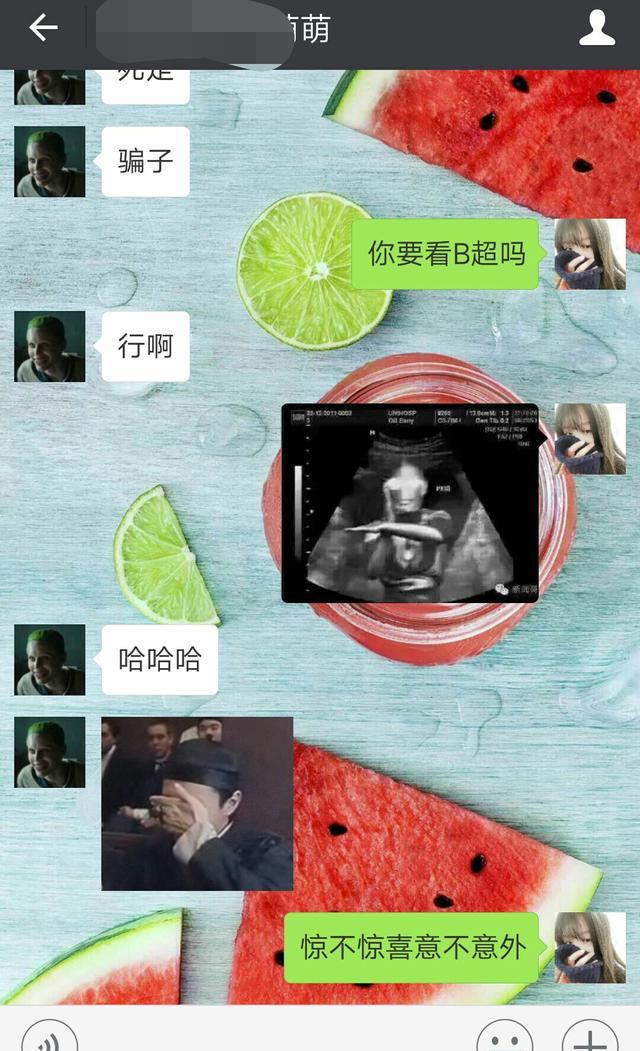Open the plus attachment menu

(x=590, y=1037)
